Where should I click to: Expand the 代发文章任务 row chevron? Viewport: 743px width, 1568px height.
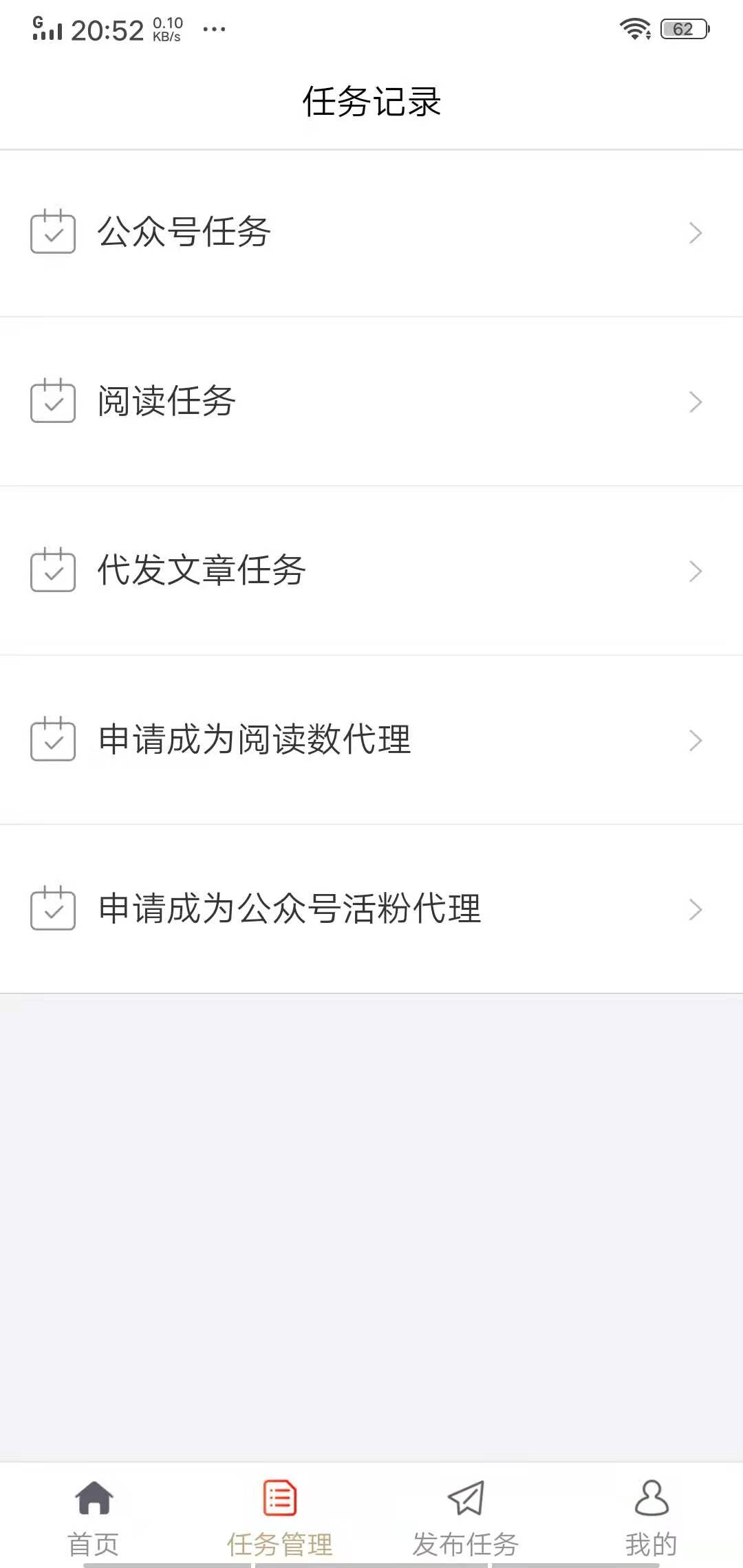(695, 571)
